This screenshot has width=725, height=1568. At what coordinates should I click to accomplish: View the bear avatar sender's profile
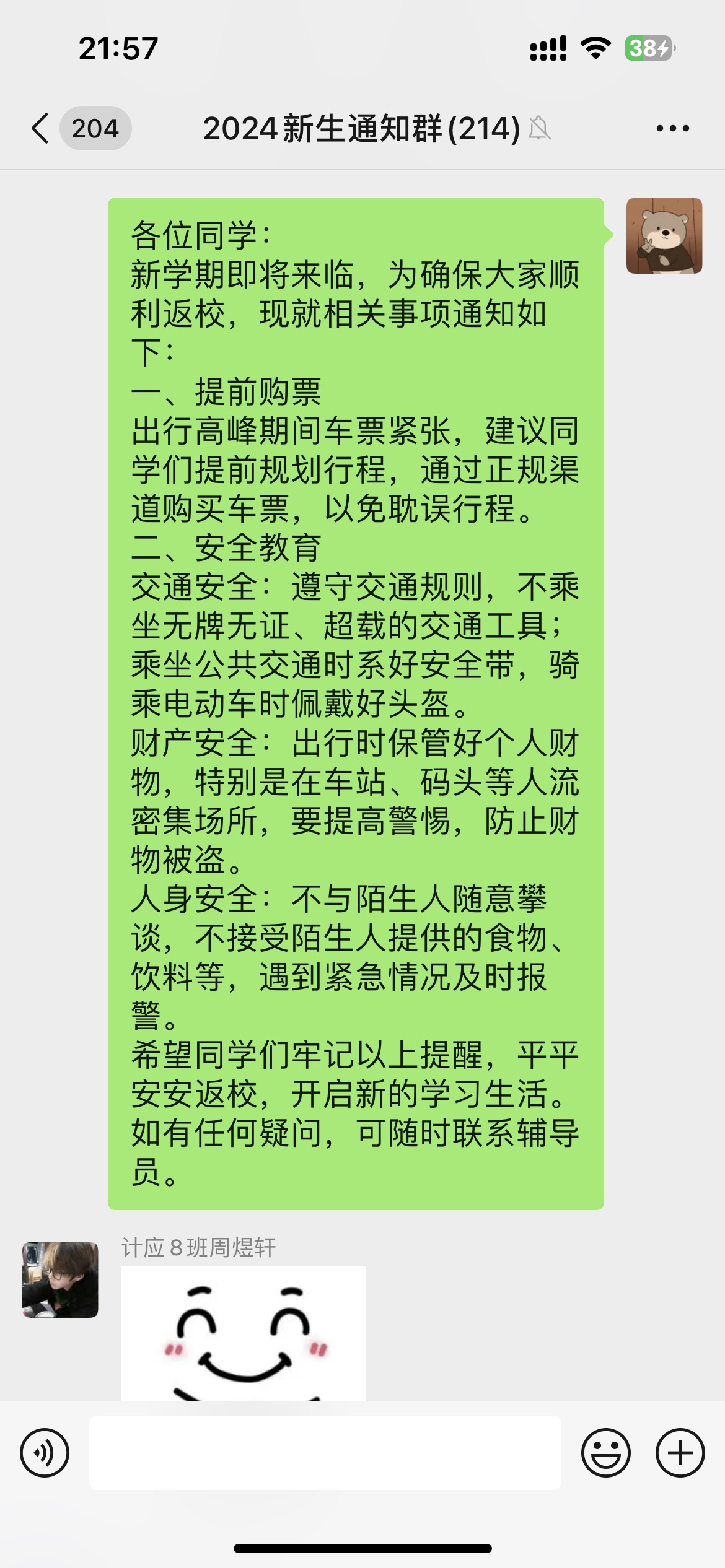664,236
